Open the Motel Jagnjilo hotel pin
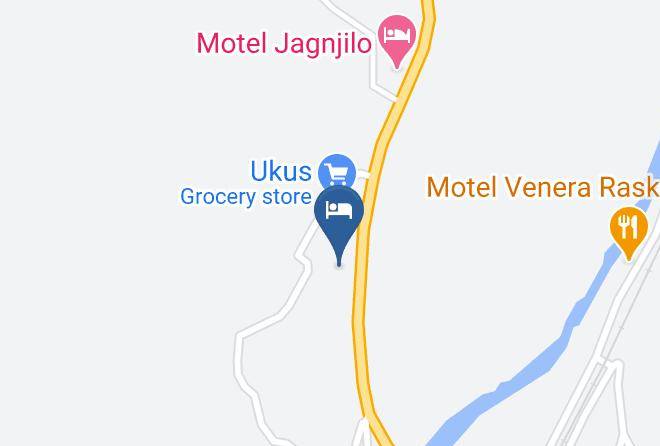 pos(397,40)
